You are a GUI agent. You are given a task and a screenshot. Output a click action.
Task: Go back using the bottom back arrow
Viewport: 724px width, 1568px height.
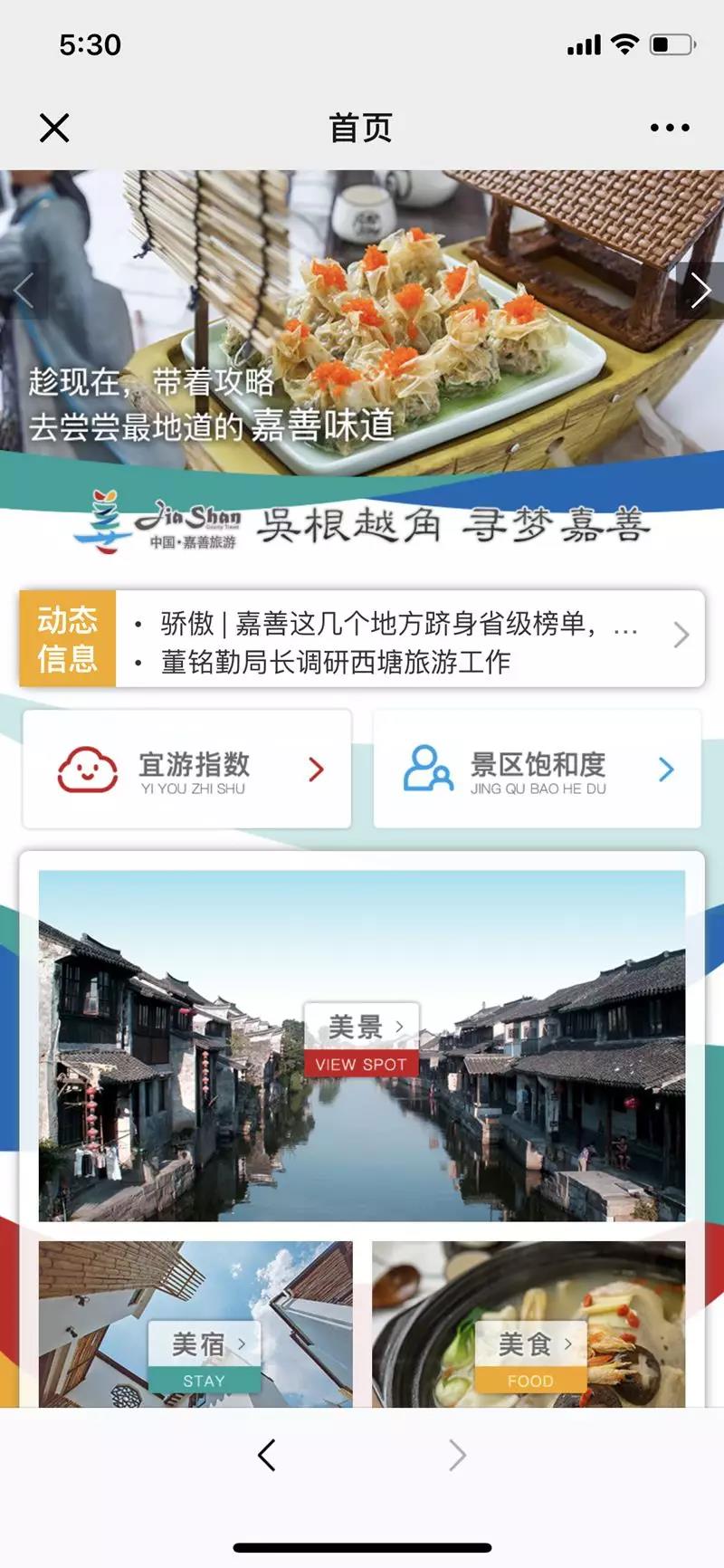coord(266,1455)
